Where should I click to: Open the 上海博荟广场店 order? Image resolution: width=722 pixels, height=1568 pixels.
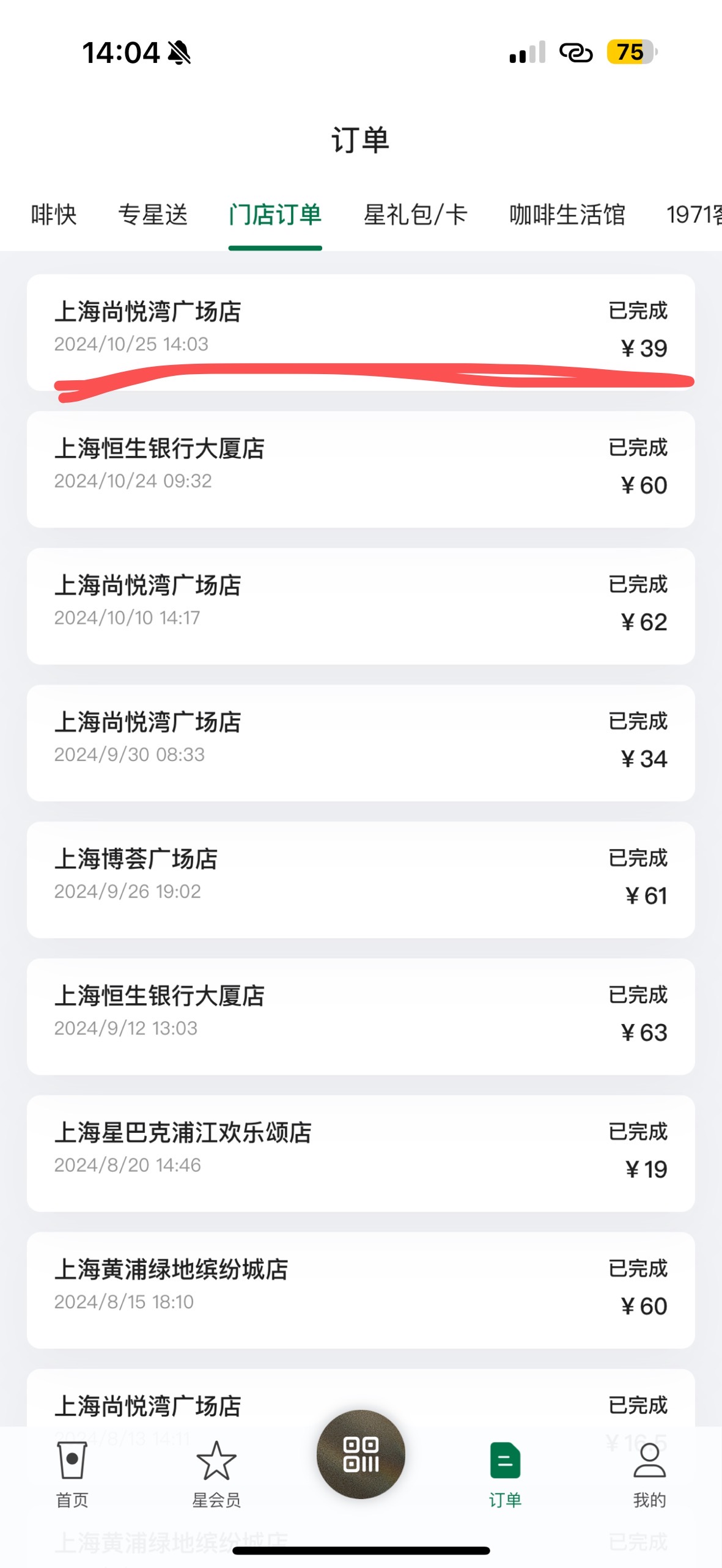(x=361, y=880)
